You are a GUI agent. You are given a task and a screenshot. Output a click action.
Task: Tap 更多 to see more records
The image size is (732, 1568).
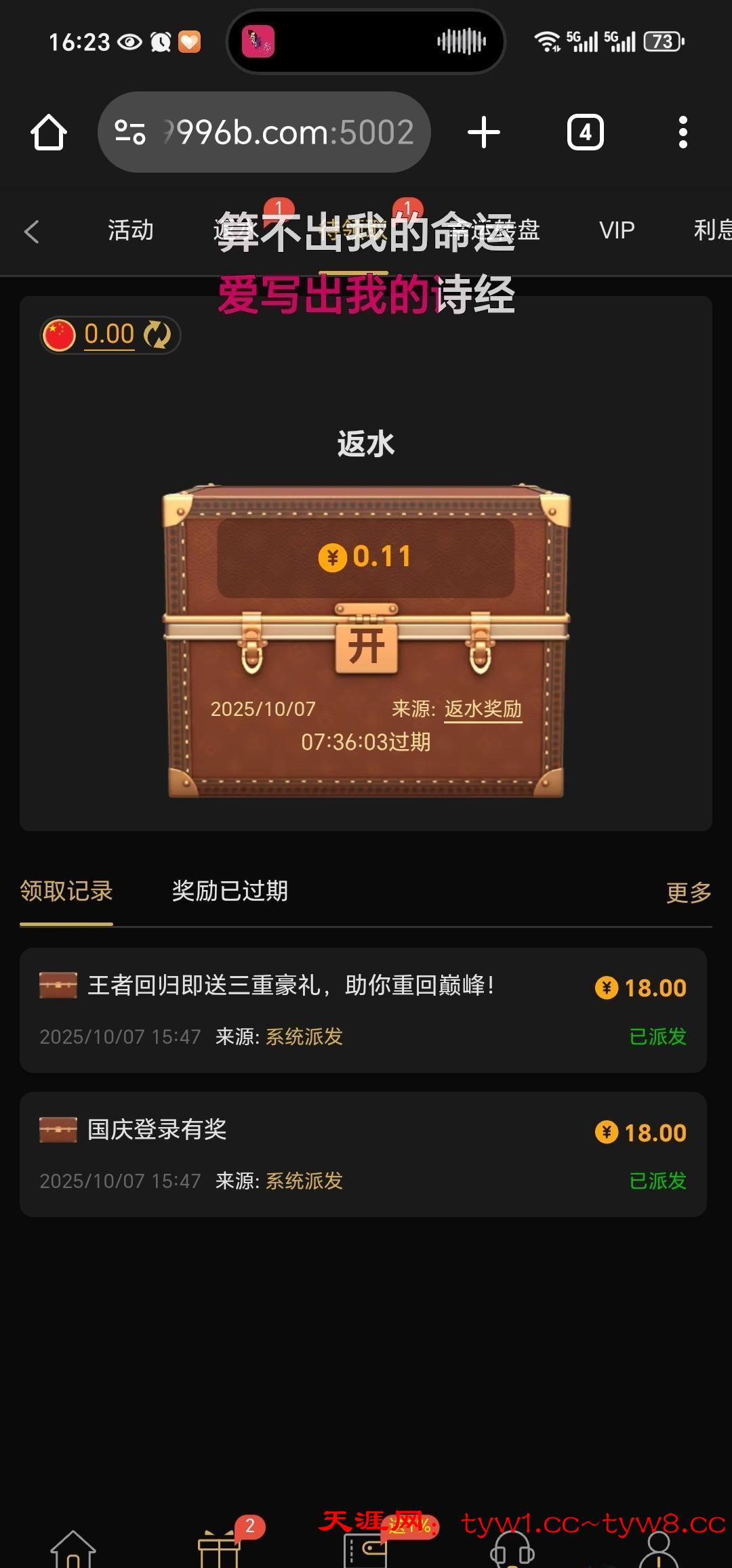click(x=689, y=893)
